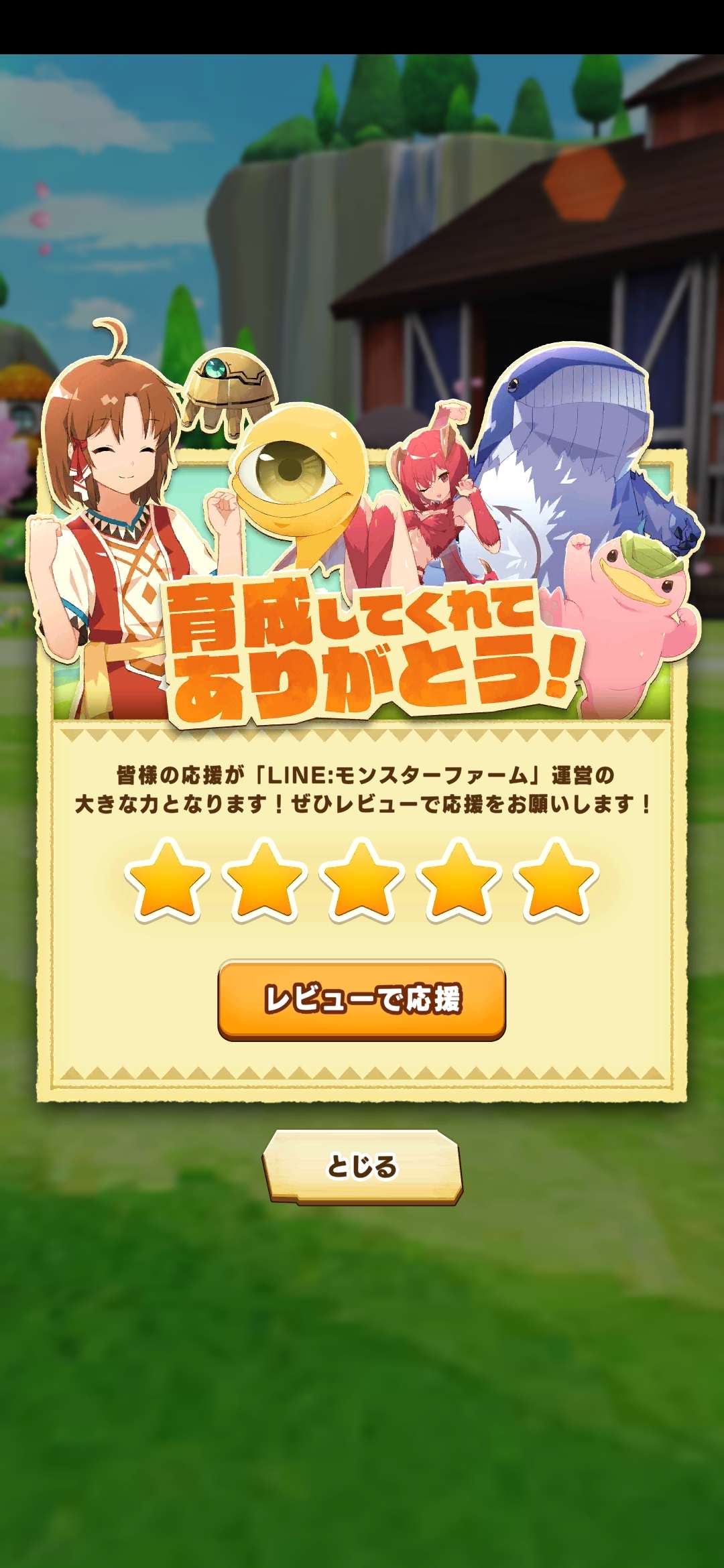Tap the レビューで応援 button

(362, 999)
